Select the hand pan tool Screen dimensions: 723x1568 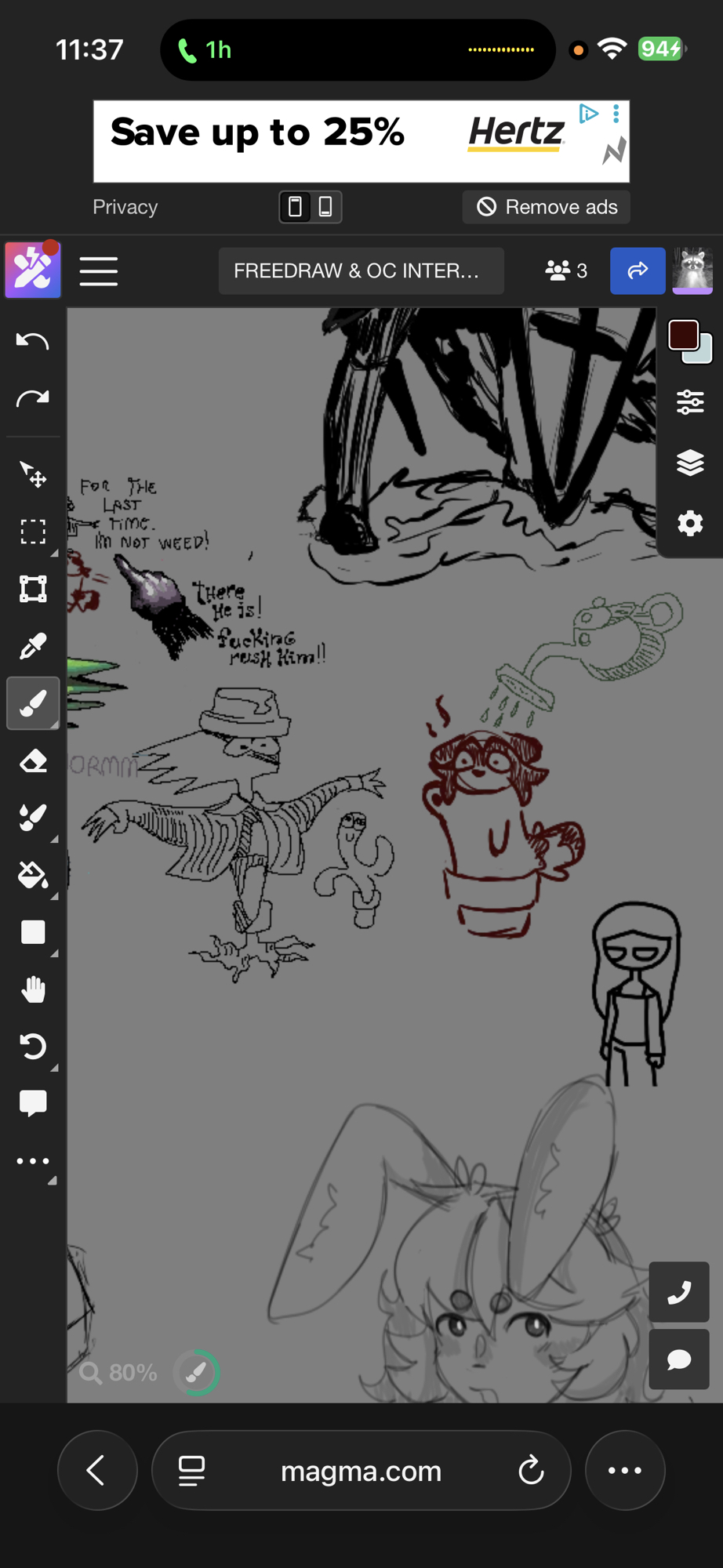pos(32,989)
